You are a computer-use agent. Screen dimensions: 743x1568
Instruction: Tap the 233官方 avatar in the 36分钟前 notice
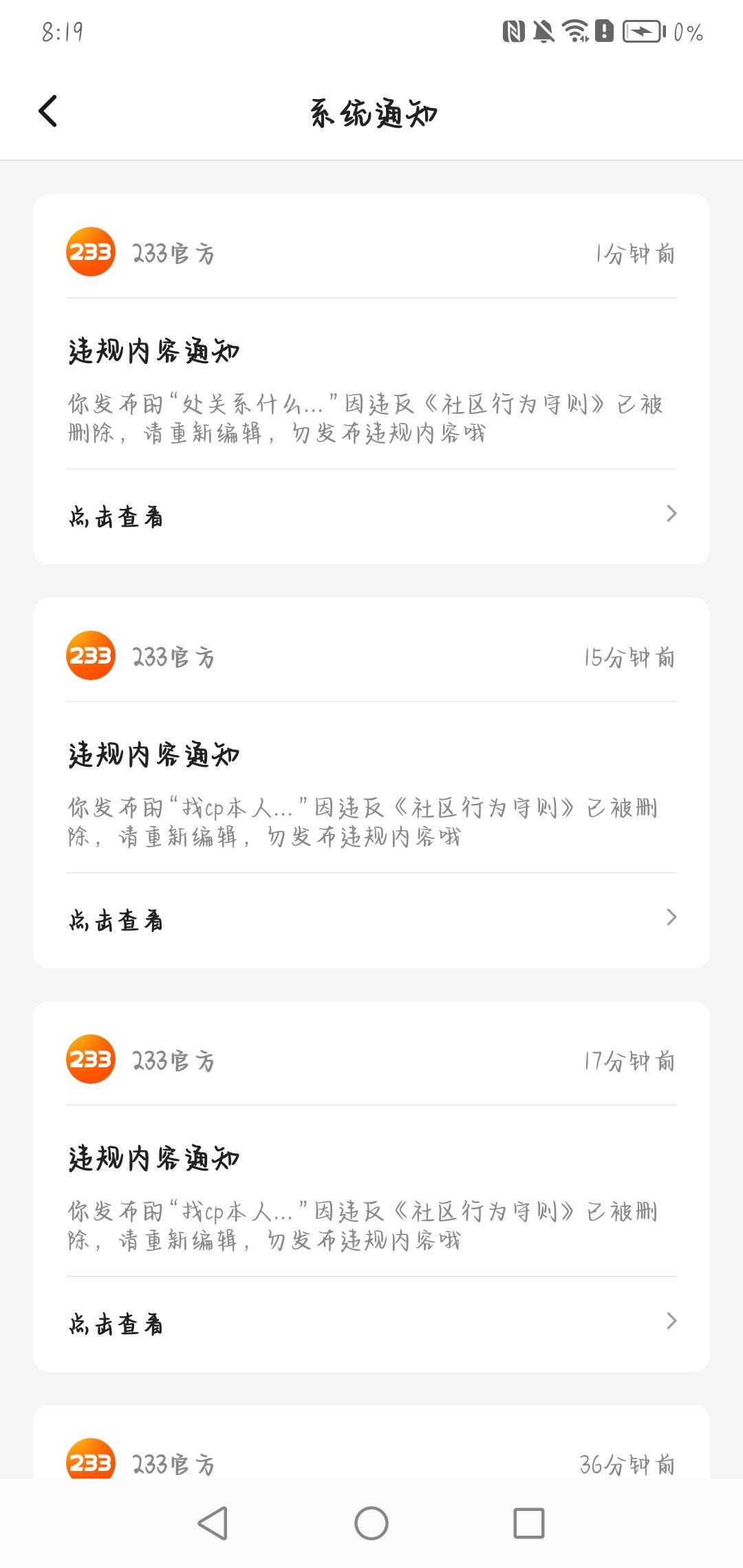tap(91, 1459)
